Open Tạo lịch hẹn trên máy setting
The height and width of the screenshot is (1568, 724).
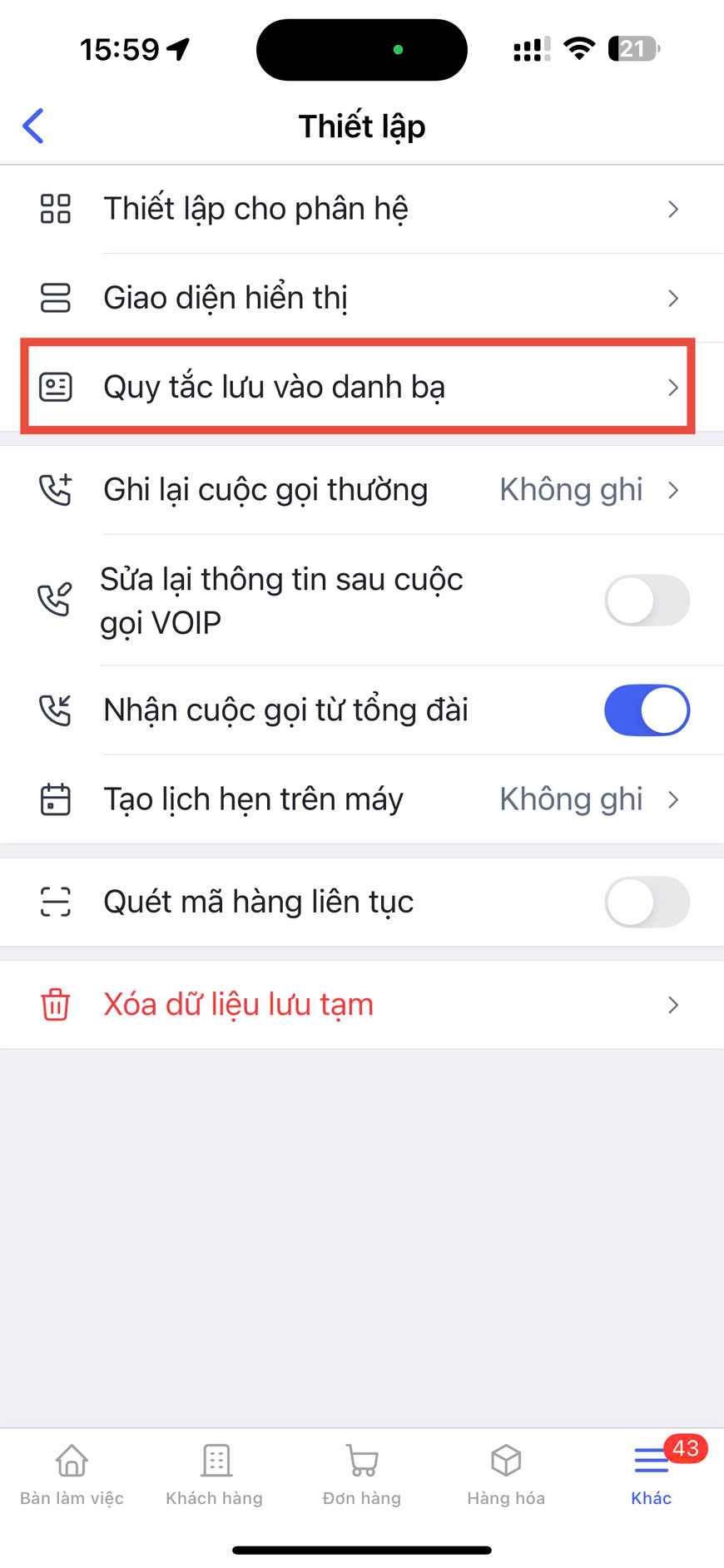(x=361, y=799)
